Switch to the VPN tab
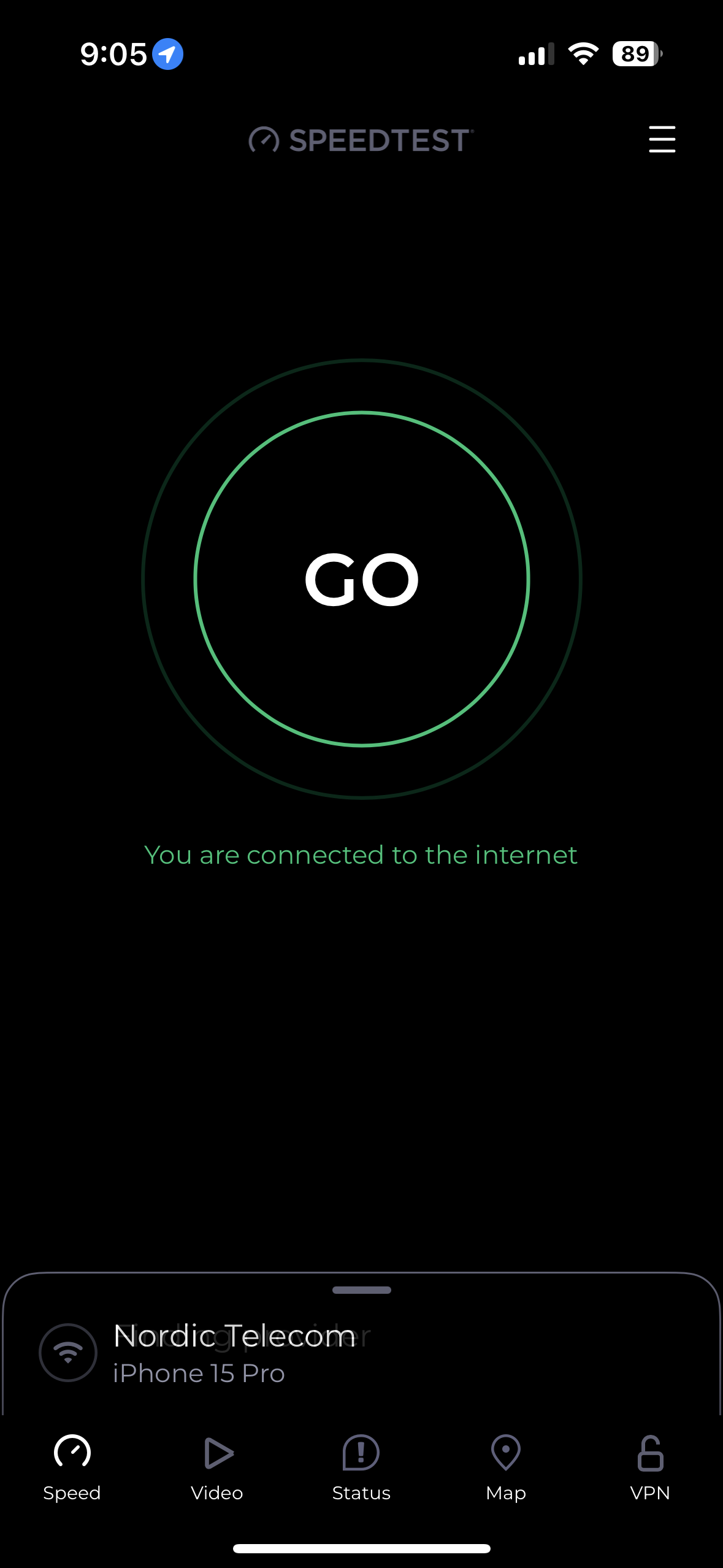This screenshot has height=1568, width=723. (650, 1467)
